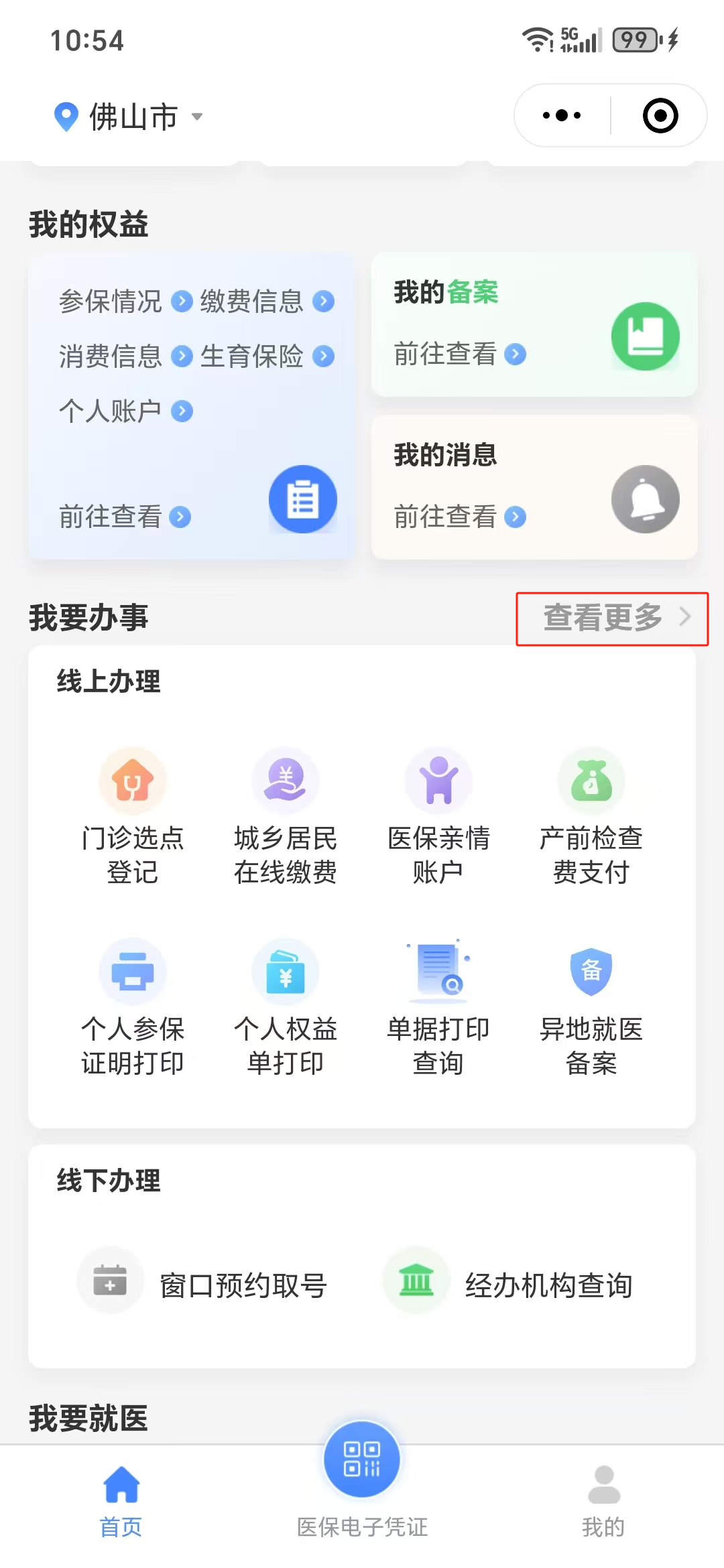View 个人账户 personal account
The height and width of the screenshot is (1568, 724).
tap(125, 411)
